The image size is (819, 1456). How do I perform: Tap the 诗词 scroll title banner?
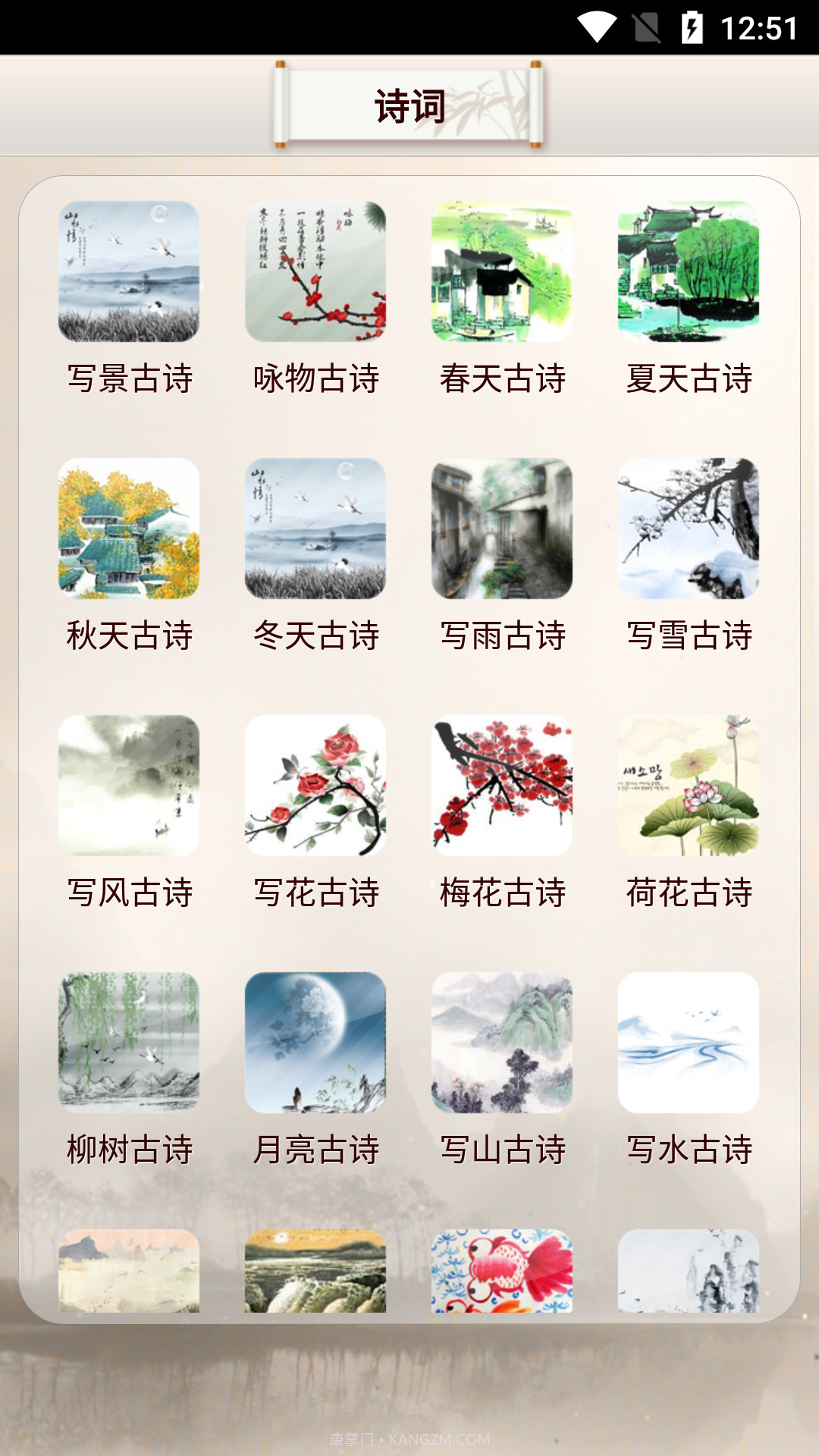[409, 106]
